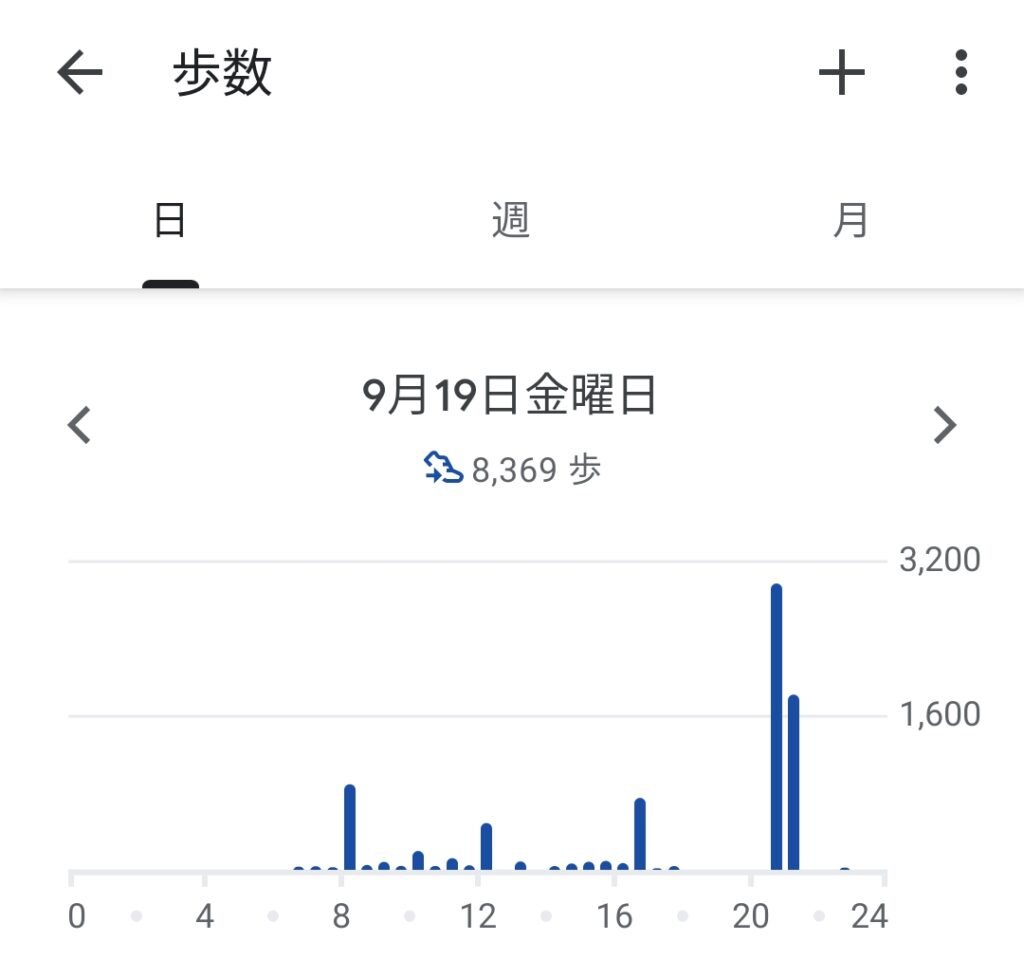The width and height of the screenshot is (1024, 959).
Task: Switch to the 週 tab
Action: pyautogui.click(x=510, y=220)
